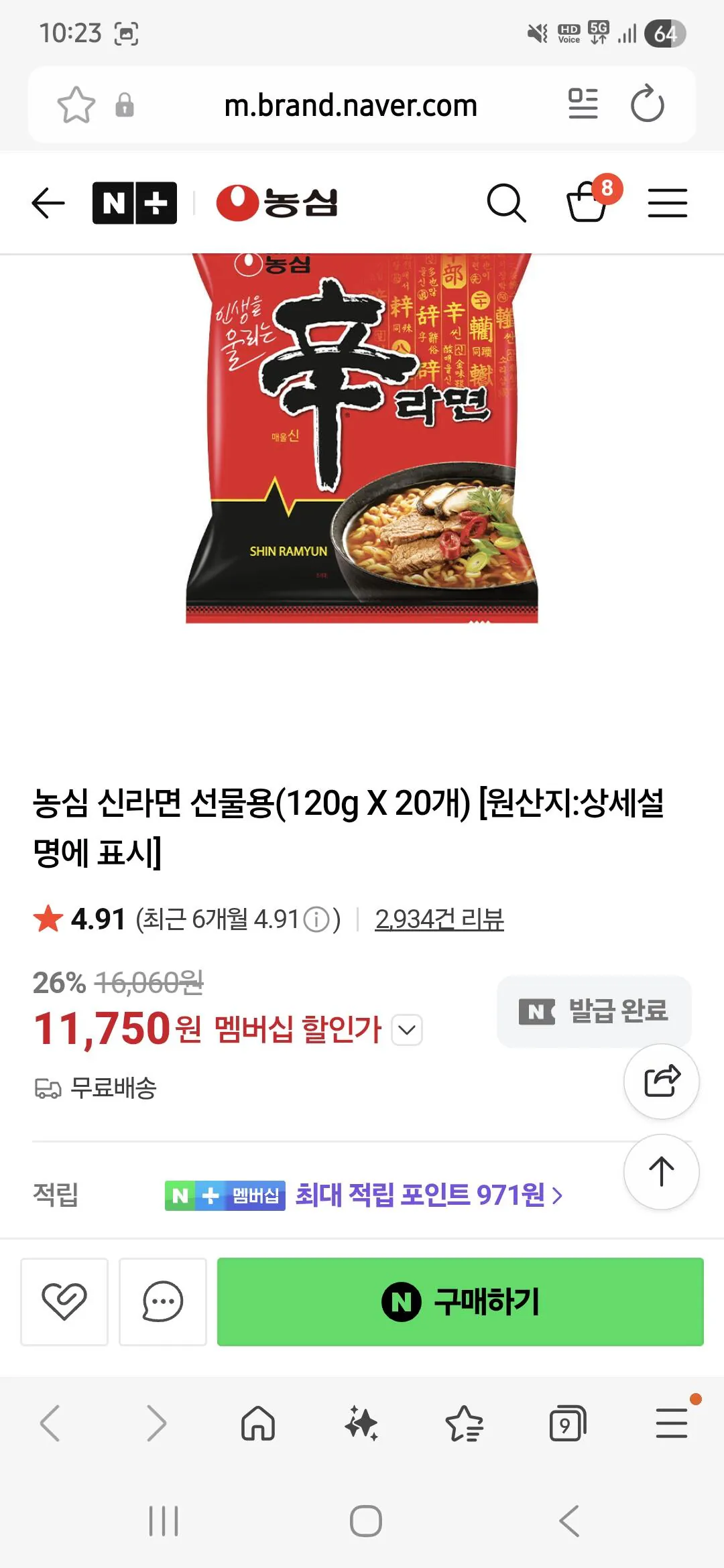Tap the browser's AI sparkle icon
724x1568 pixels.
coord(363,1423)
